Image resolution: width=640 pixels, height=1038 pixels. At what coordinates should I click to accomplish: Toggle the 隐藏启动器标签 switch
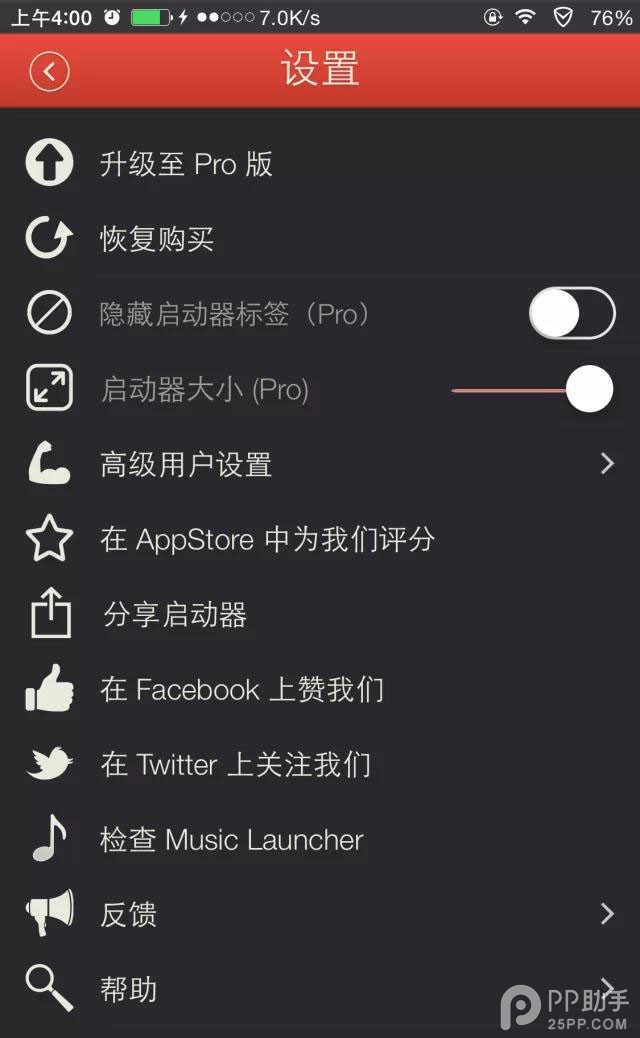571,315
